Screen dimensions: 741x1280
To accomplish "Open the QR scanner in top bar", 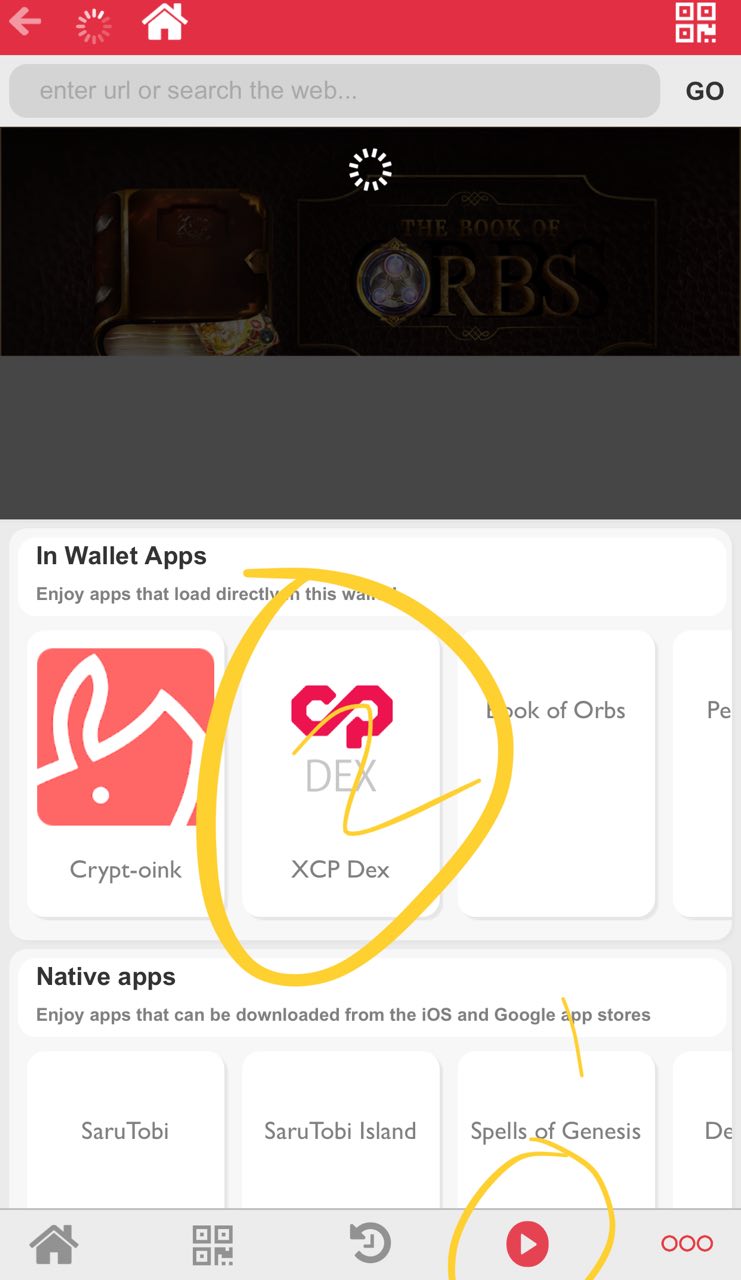I will pos(696,22).
